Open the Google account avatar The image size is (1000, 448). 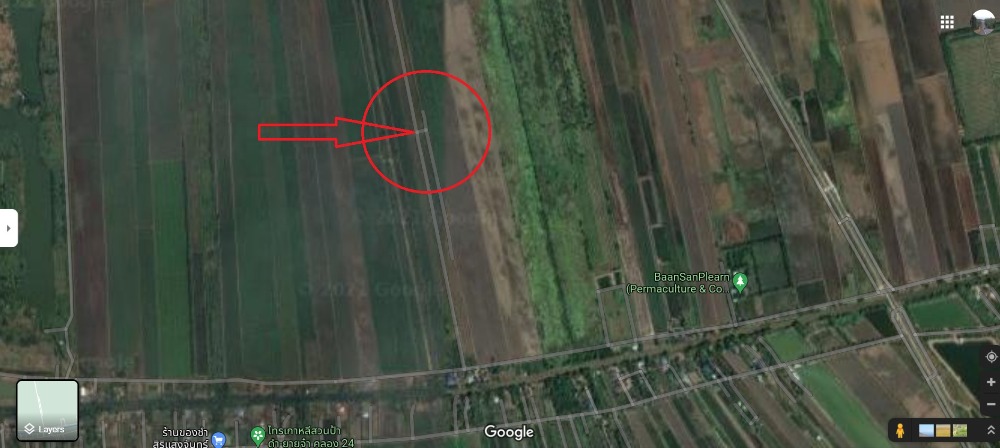(984, 22)
